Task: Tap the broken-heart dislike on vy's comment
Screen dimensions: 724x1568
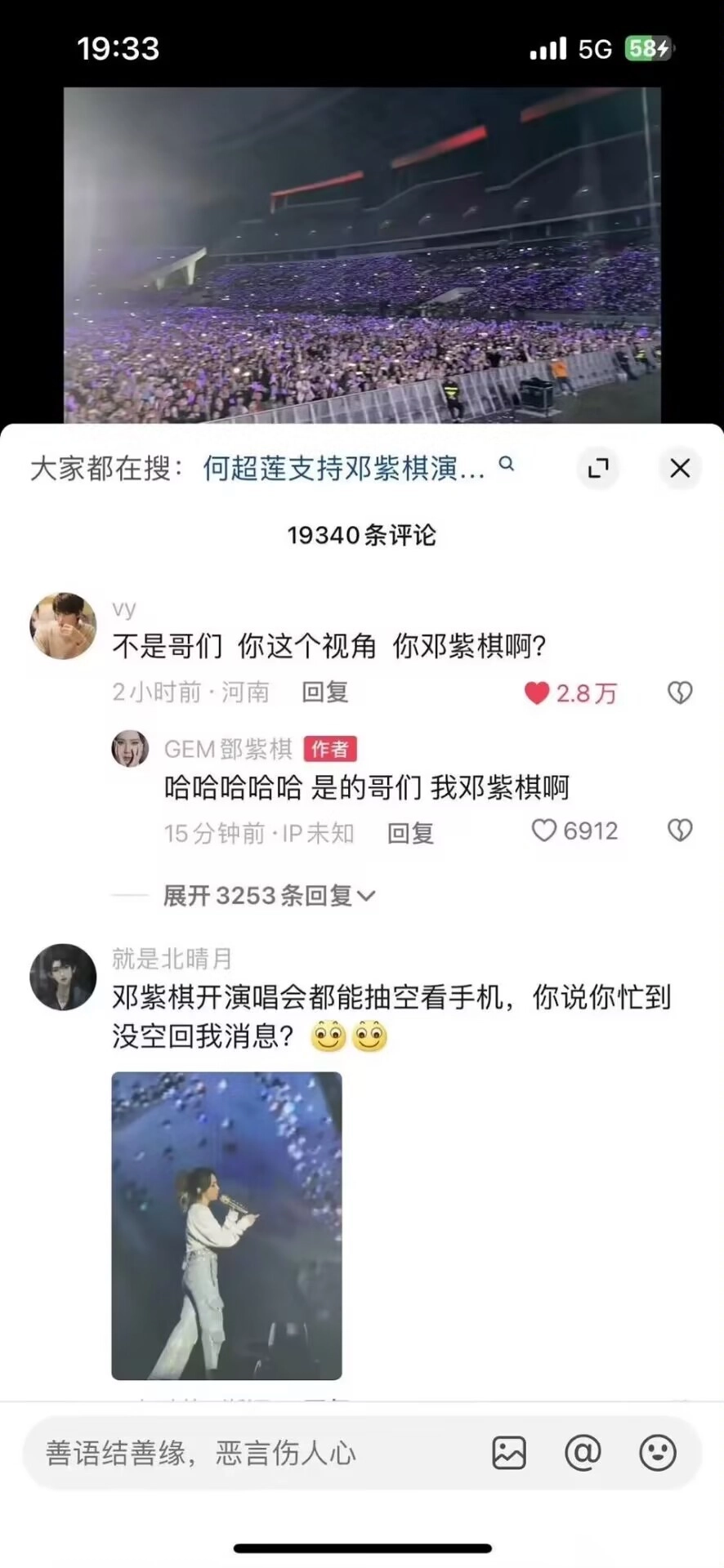Action: tap(679, 692)
